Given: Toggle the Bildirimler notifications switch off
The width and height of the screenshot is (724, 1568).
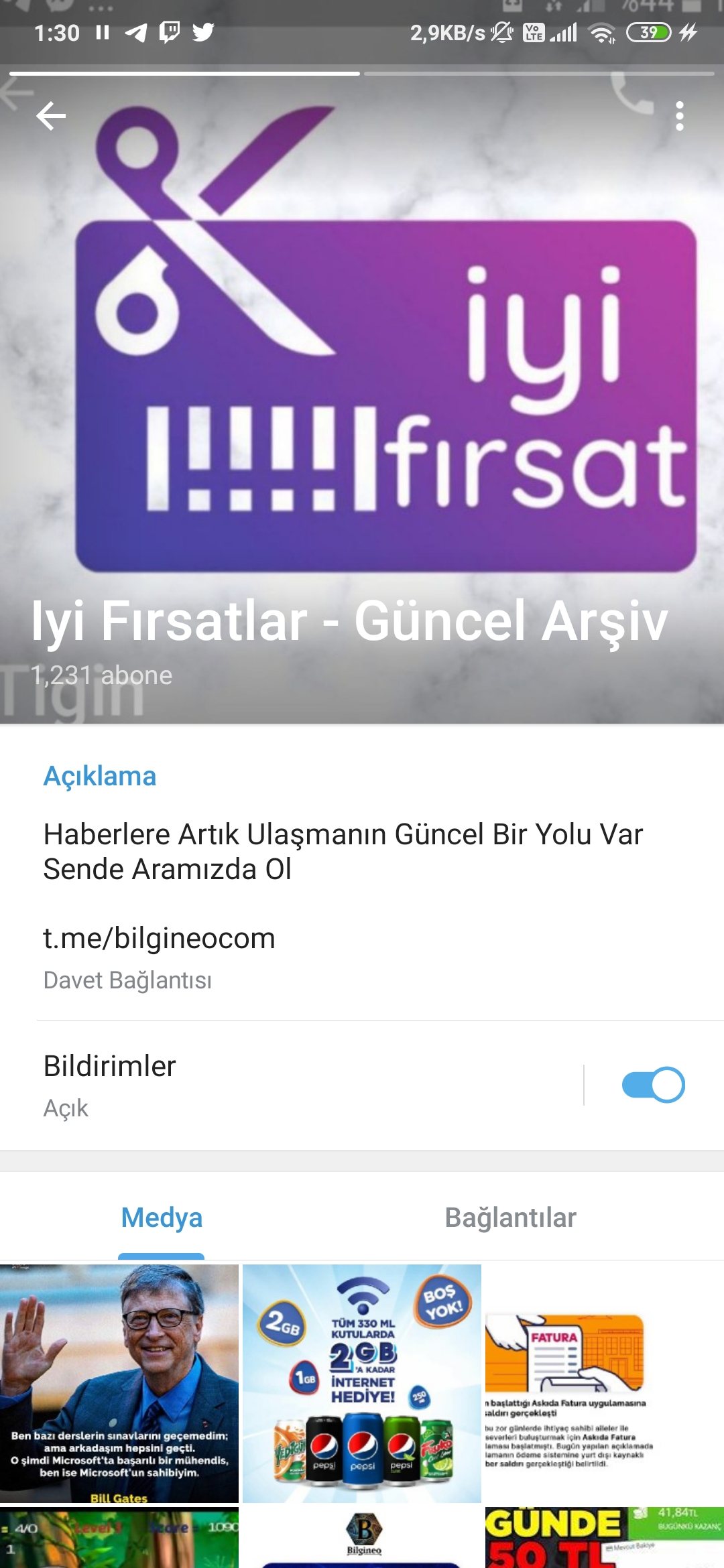Looking at the screenshot, I should pos(653,1085).
